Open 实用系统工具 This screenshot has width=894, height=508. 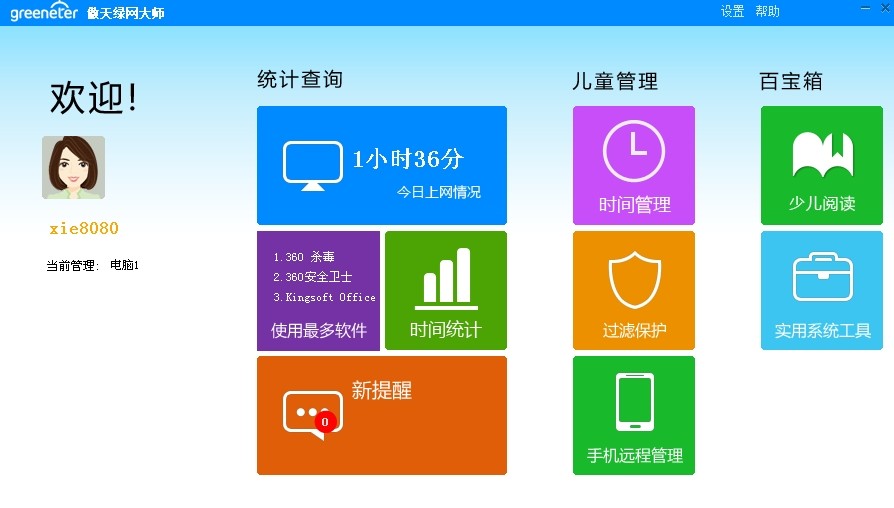point(821,291)
